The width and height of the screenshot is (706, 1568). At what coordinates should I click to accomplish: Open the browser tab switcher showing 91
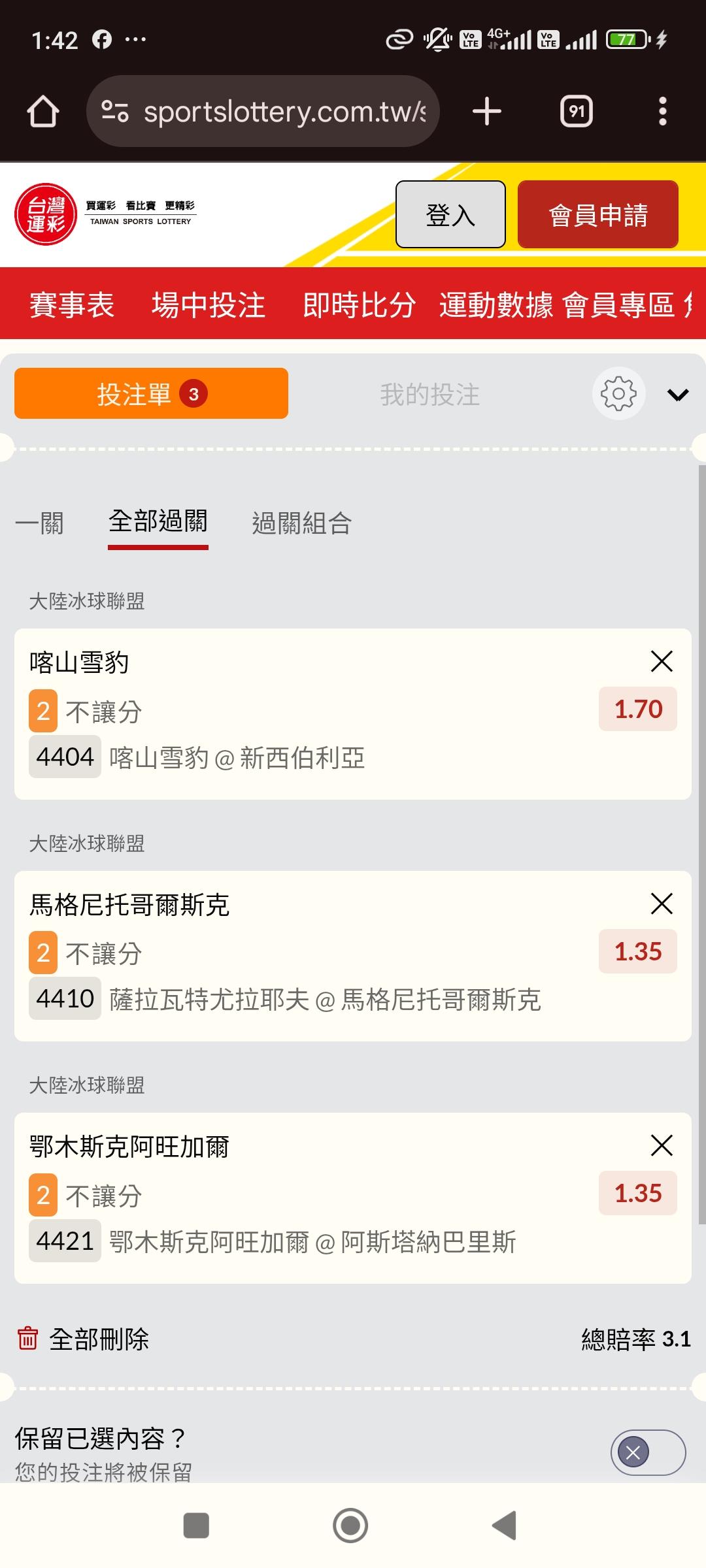tap(577, 111)
